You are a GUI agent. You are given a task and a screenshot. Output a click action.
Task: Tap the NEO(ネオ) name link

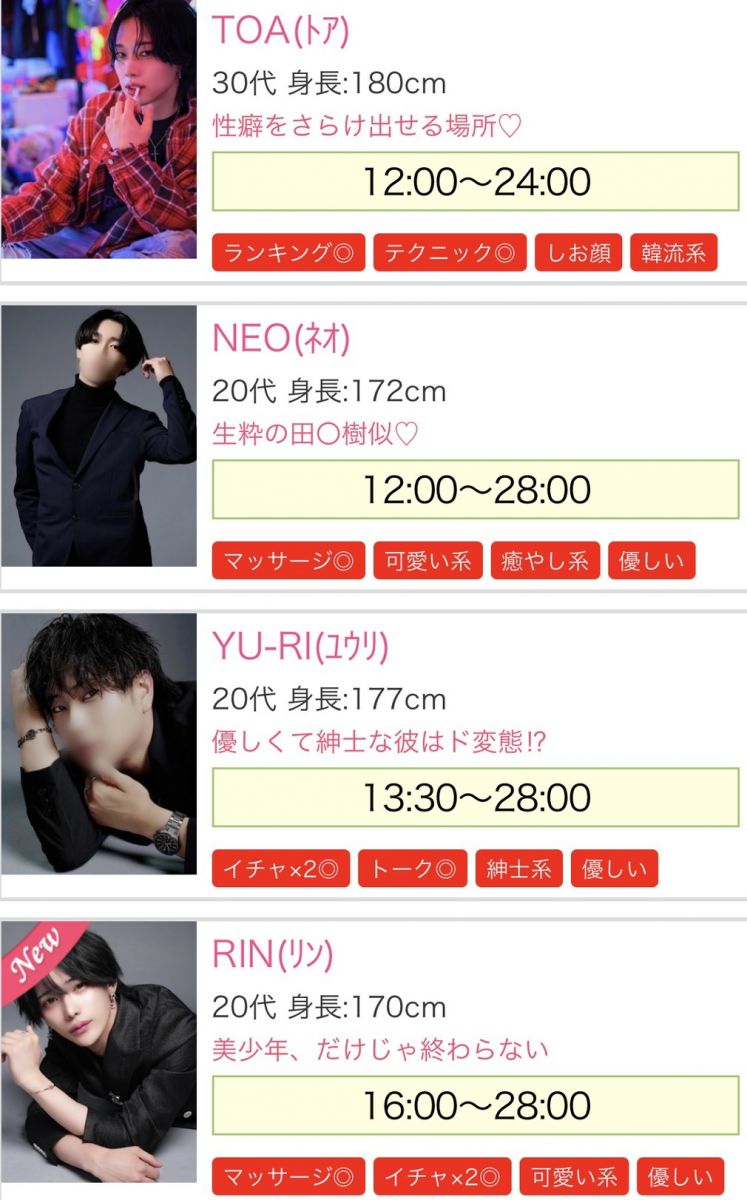281,339
